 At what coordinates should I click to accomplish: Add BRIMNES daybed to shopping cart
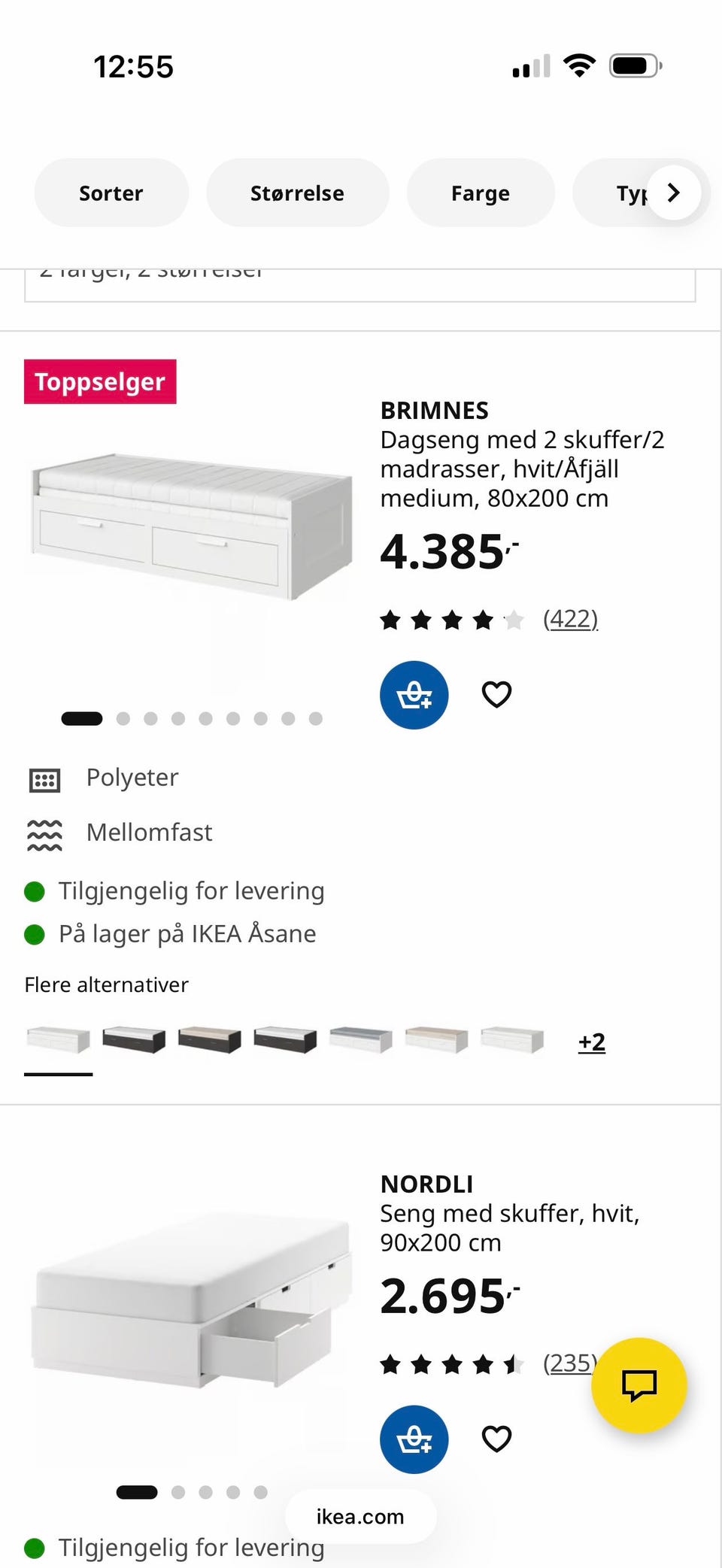[414, 695]
